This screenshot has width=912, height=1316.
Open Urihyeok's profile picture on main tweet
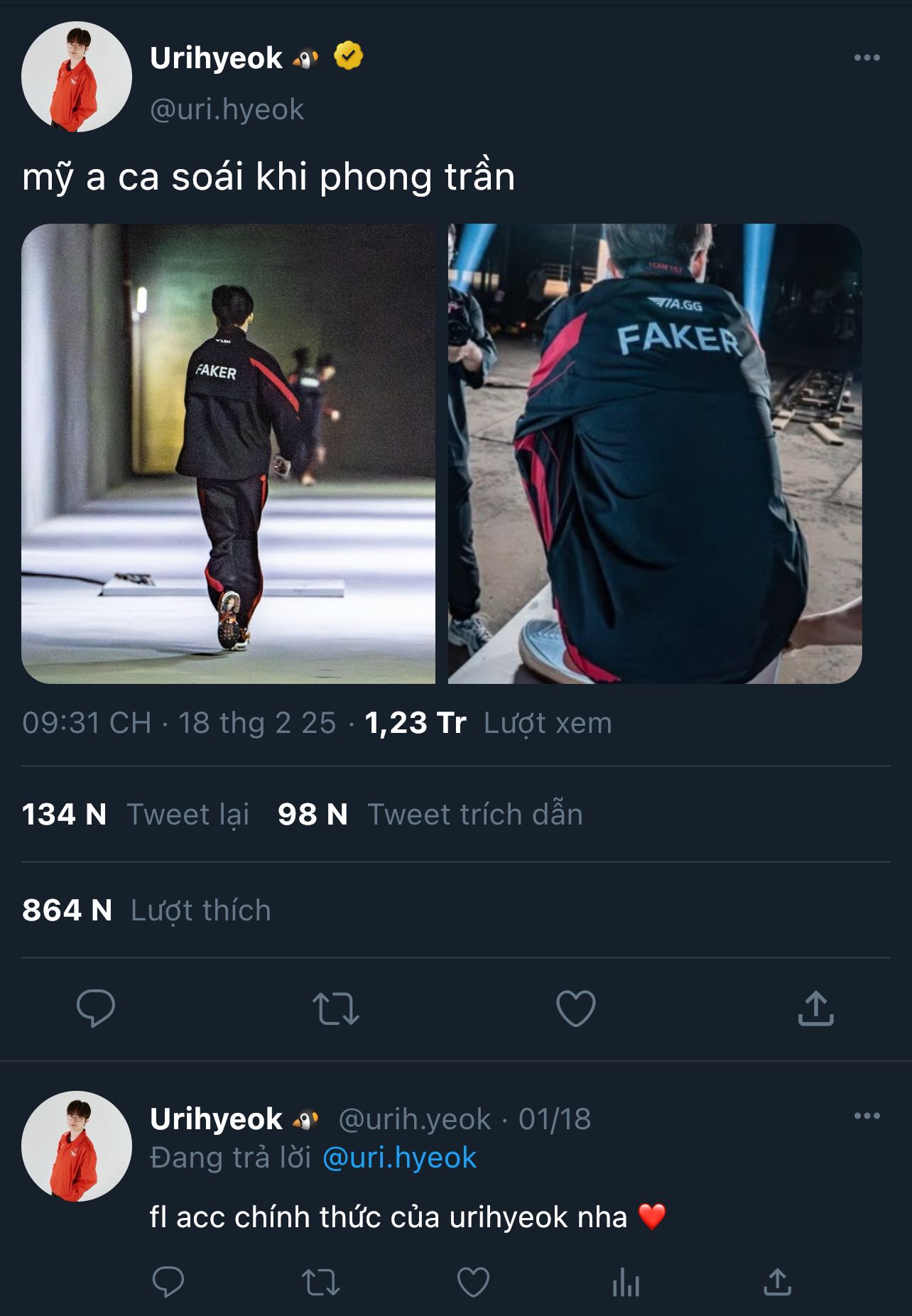(77, 77)
